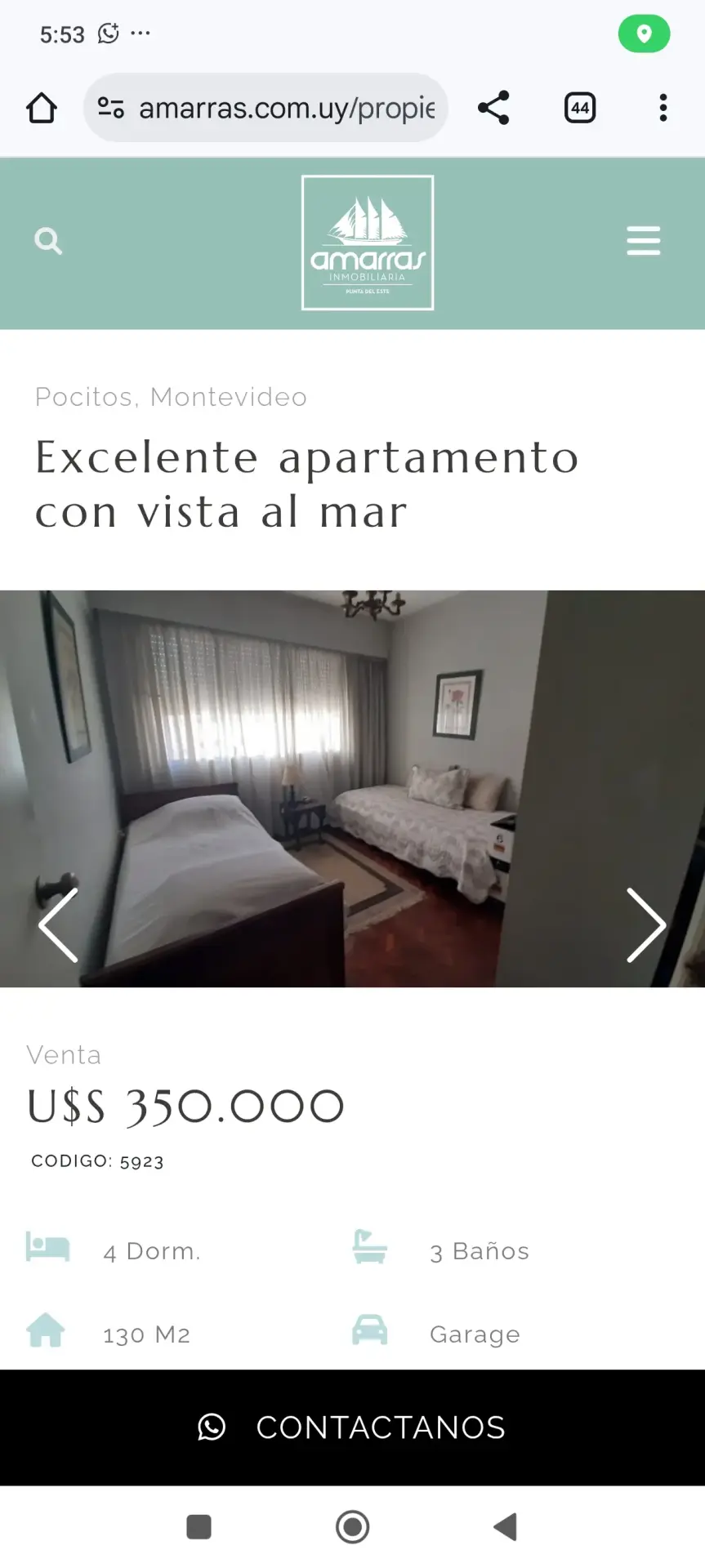
Task: Open the browser overflow menu
Action: tap(663, 108)
